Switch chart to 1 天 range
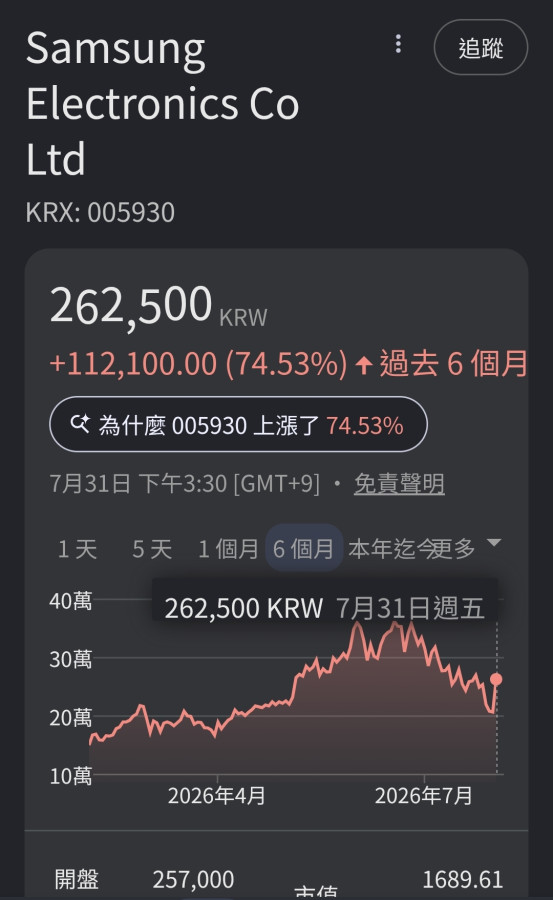The width and height of the screenshot is (553, 900). click(77, 549)
